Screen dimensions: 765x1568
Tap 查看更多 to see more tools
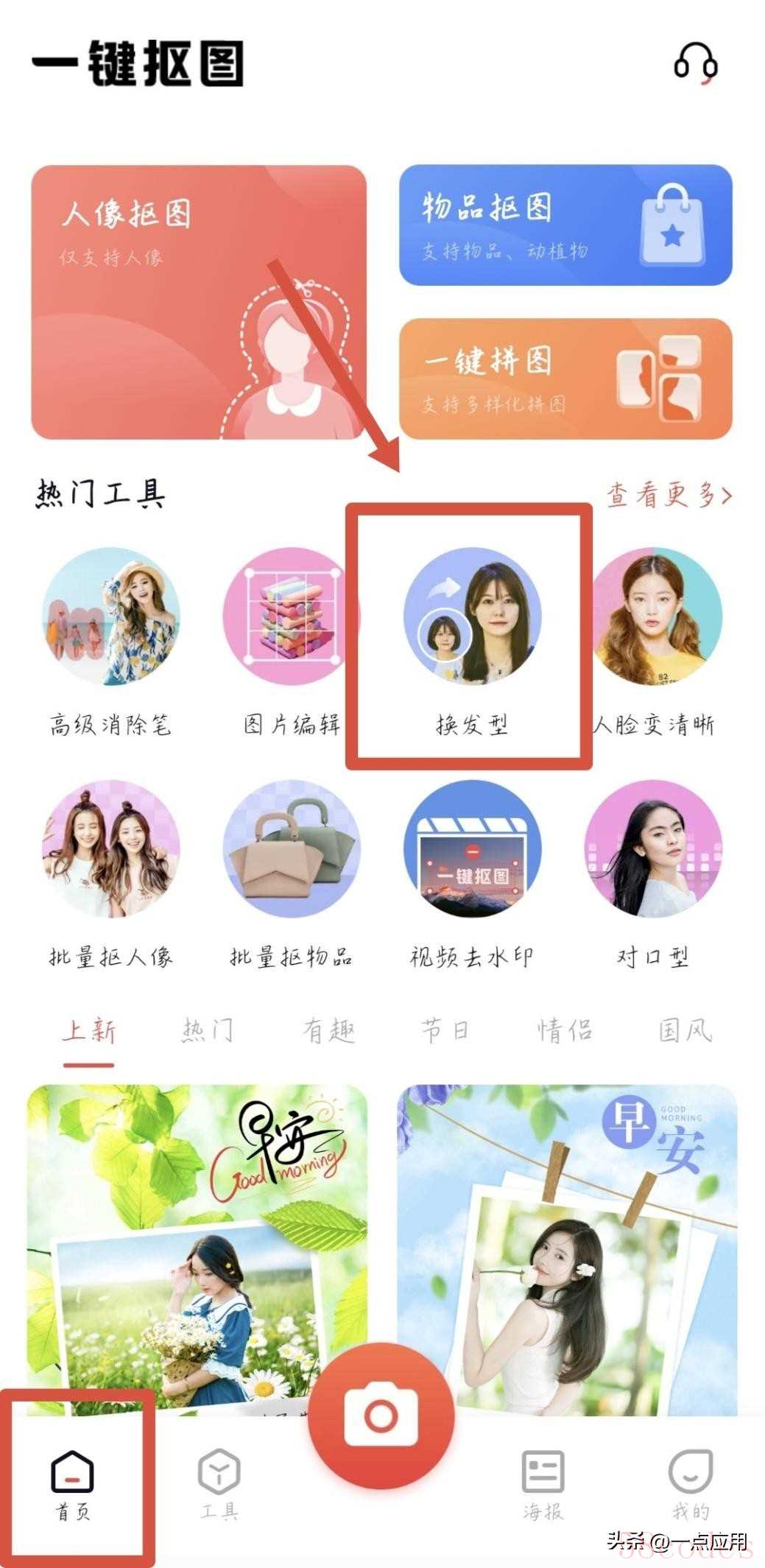pyautogui.click(x=669, y=496)
